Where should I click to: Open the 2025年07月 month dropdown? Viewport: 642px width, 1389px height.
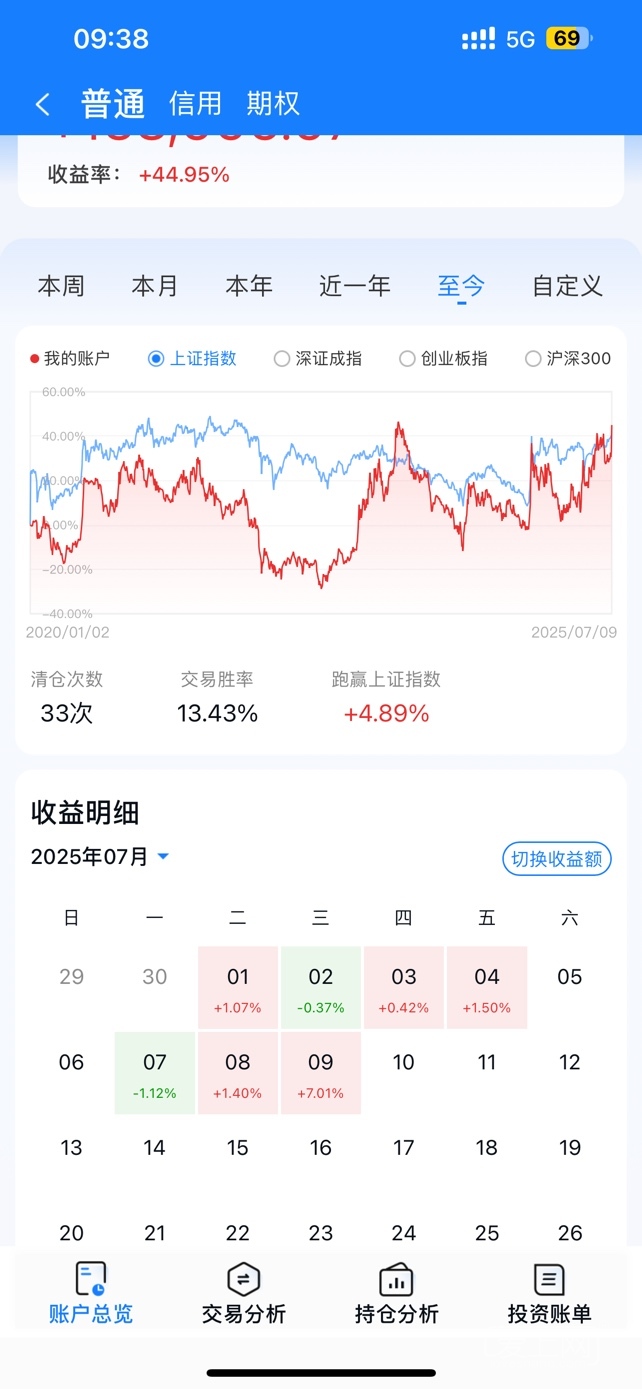tap(100, 857)
